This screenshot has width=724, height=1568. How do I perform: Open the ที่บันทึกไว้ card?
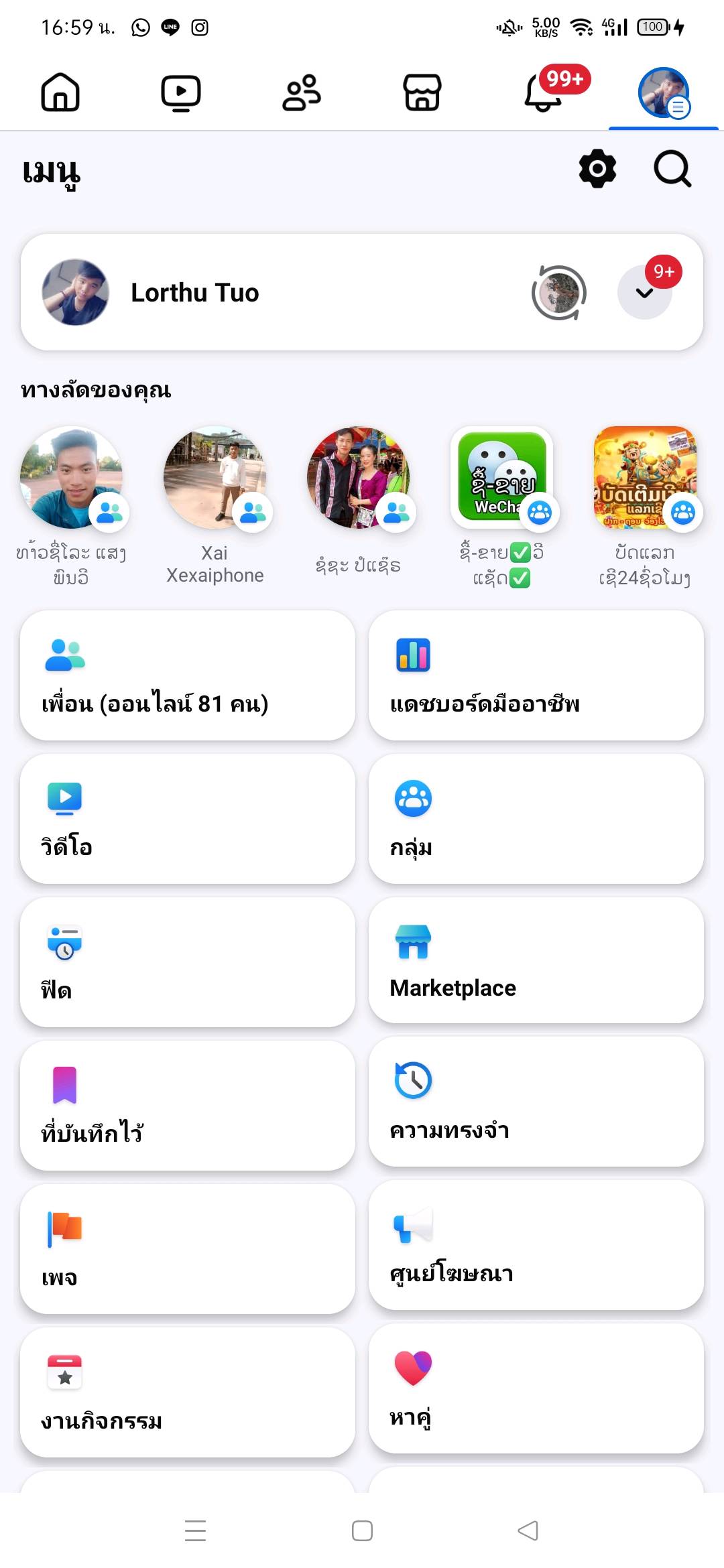coord(188,1106)
